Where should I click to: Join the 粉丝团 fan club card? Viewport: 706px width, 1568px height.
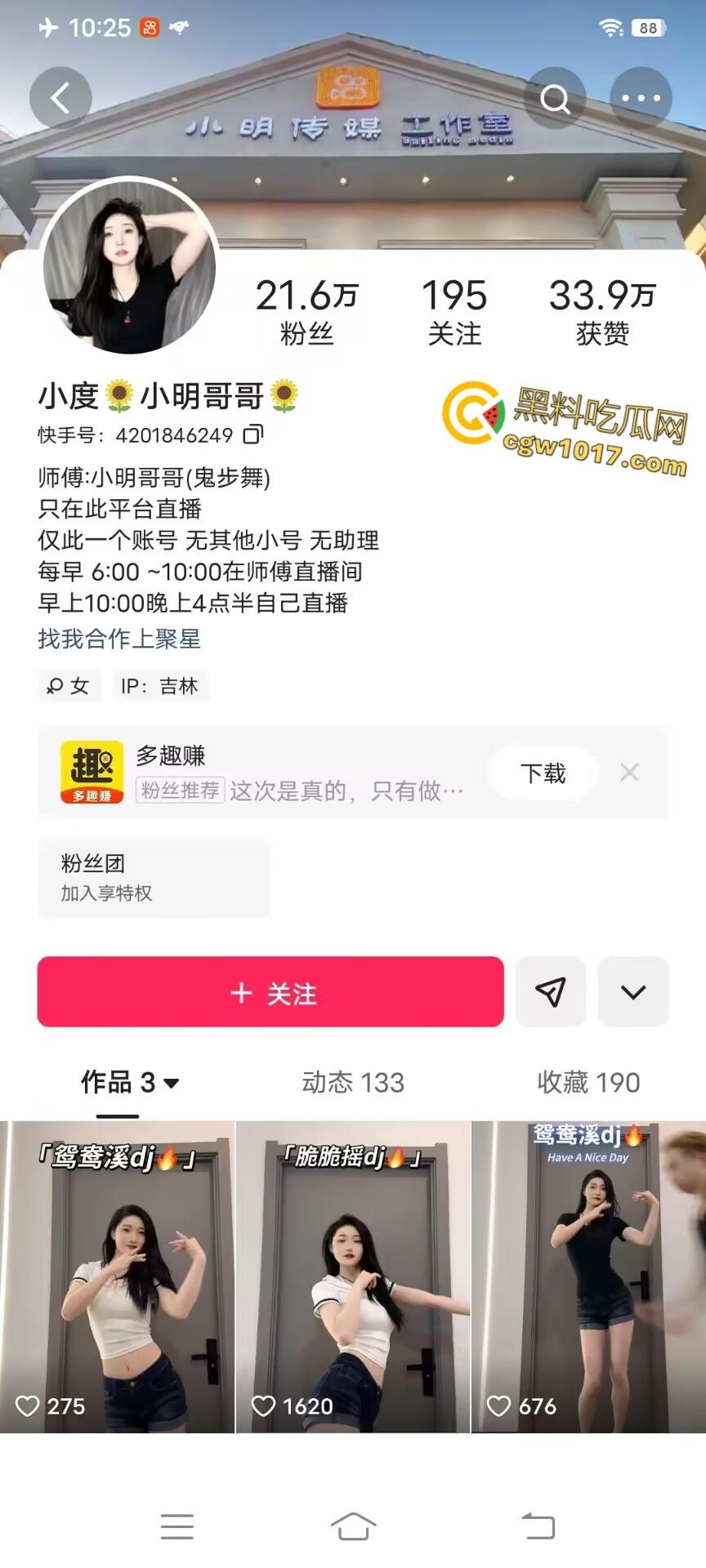[153, 878]
